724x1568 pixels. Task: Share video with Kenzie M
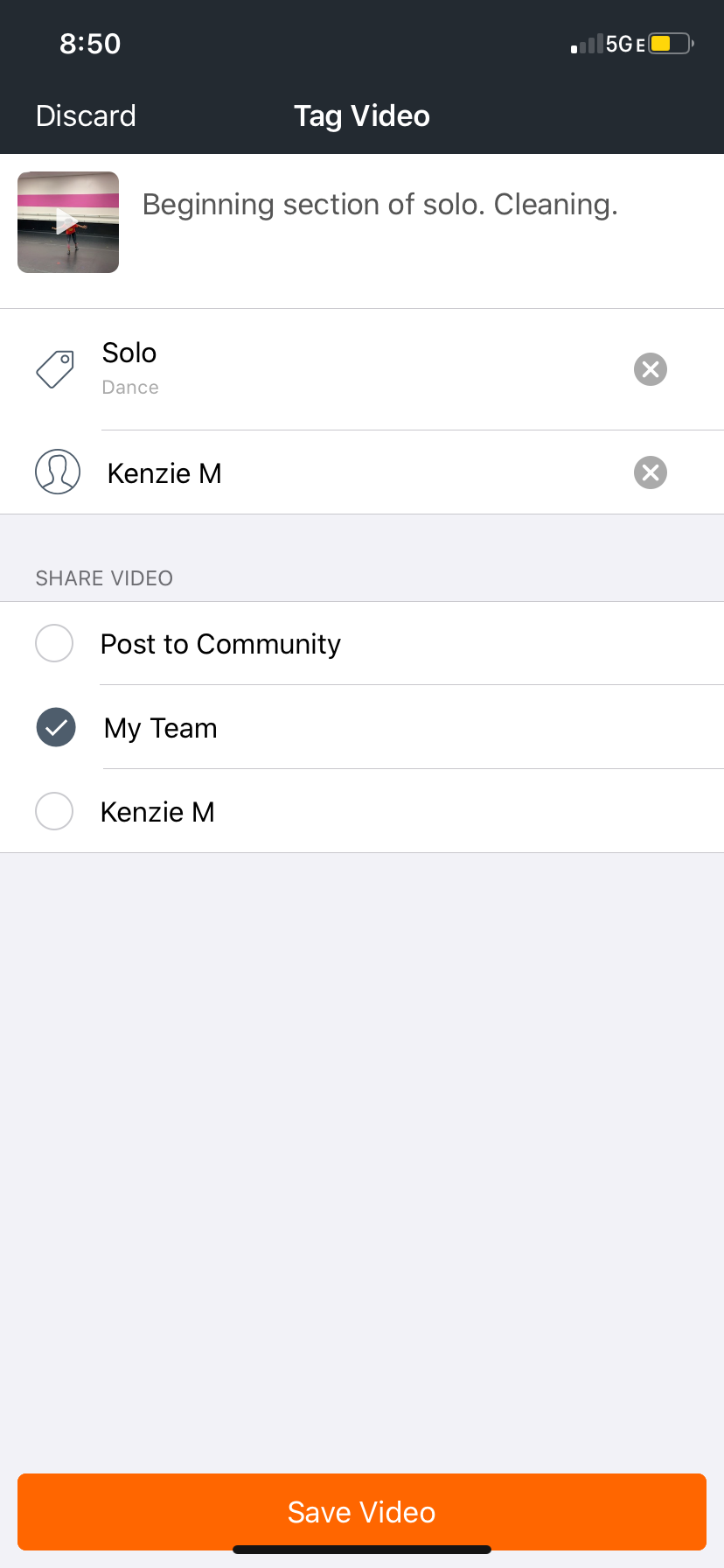coord(54,811)
